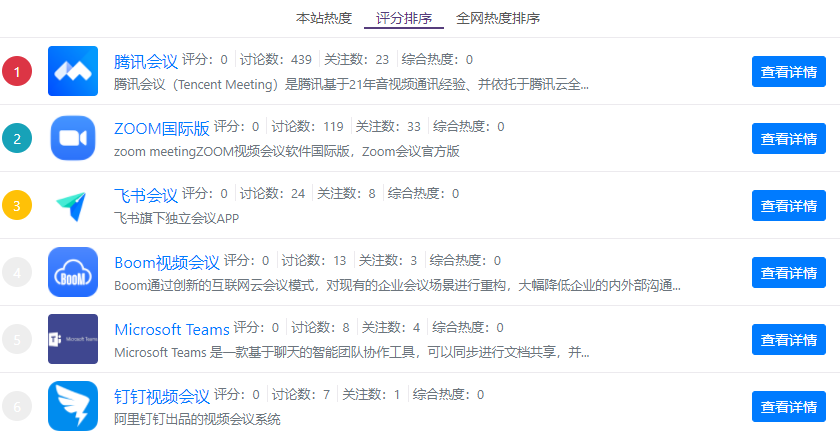Viewport: 840px width, 437px height.
Task: View details of ZOOM国际版
Action: [x=789, y=139]
